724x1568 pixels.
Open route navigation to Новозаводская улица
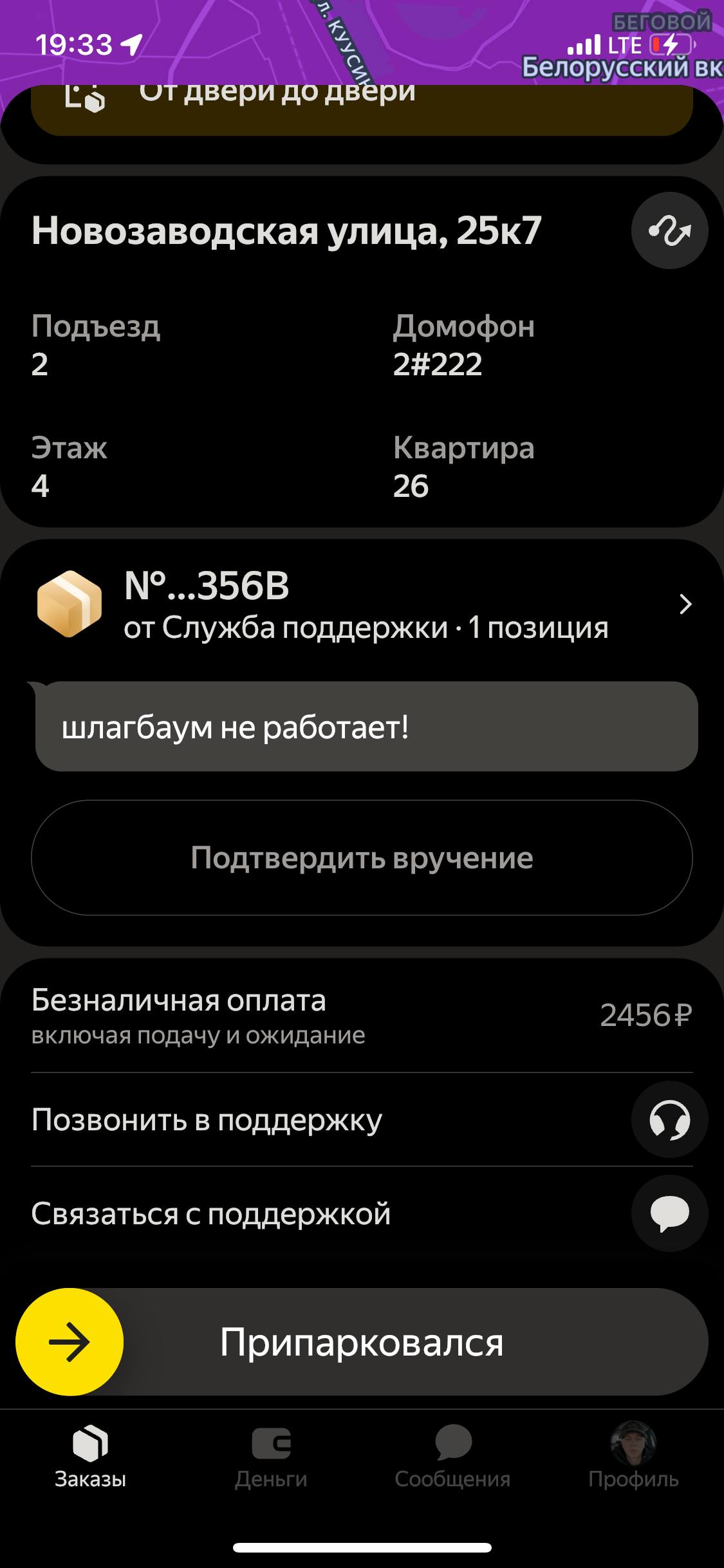coord(669,230)
